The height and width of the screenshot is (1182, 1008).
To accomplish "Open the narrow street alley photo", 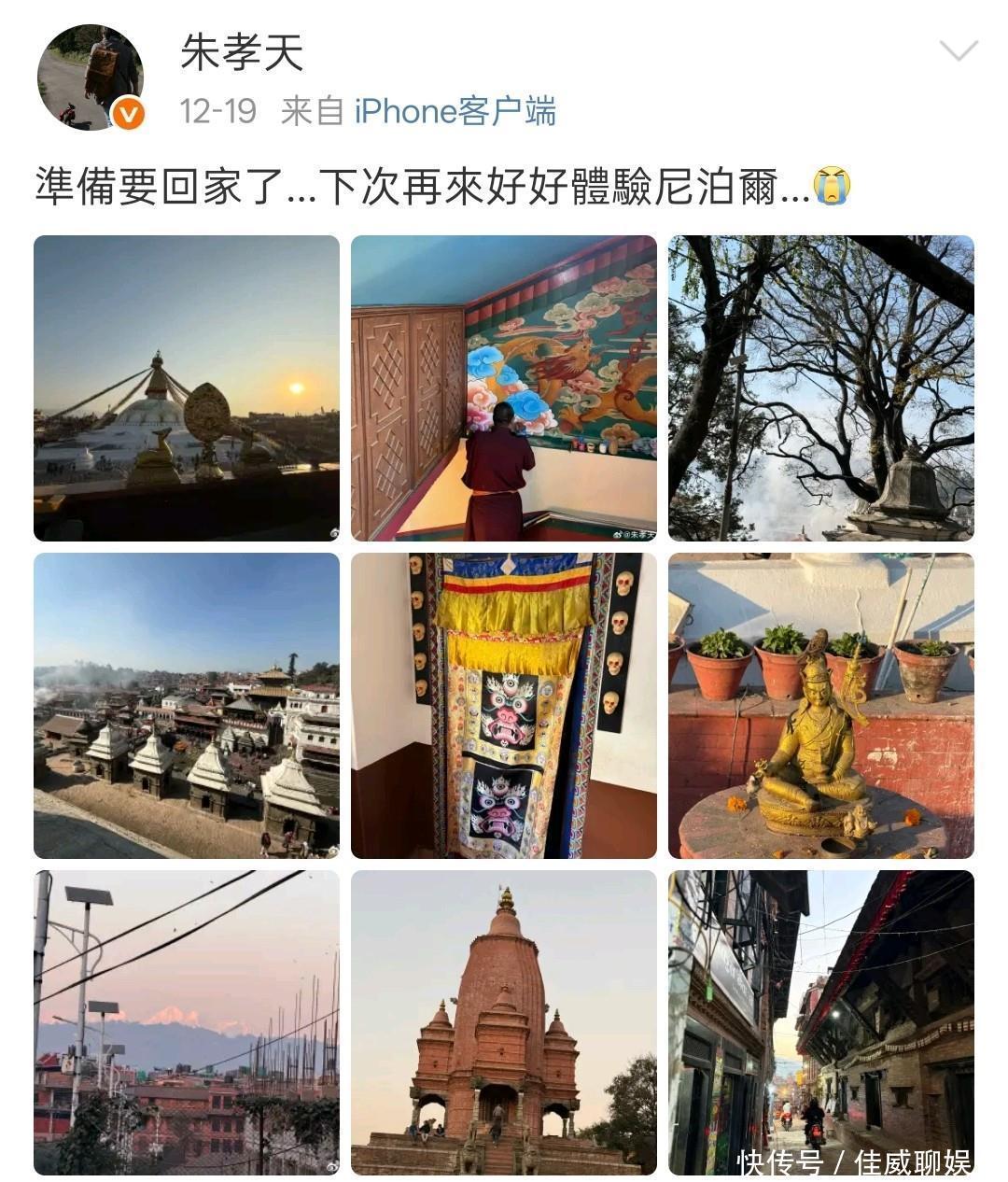I will tap(821, 1022).
